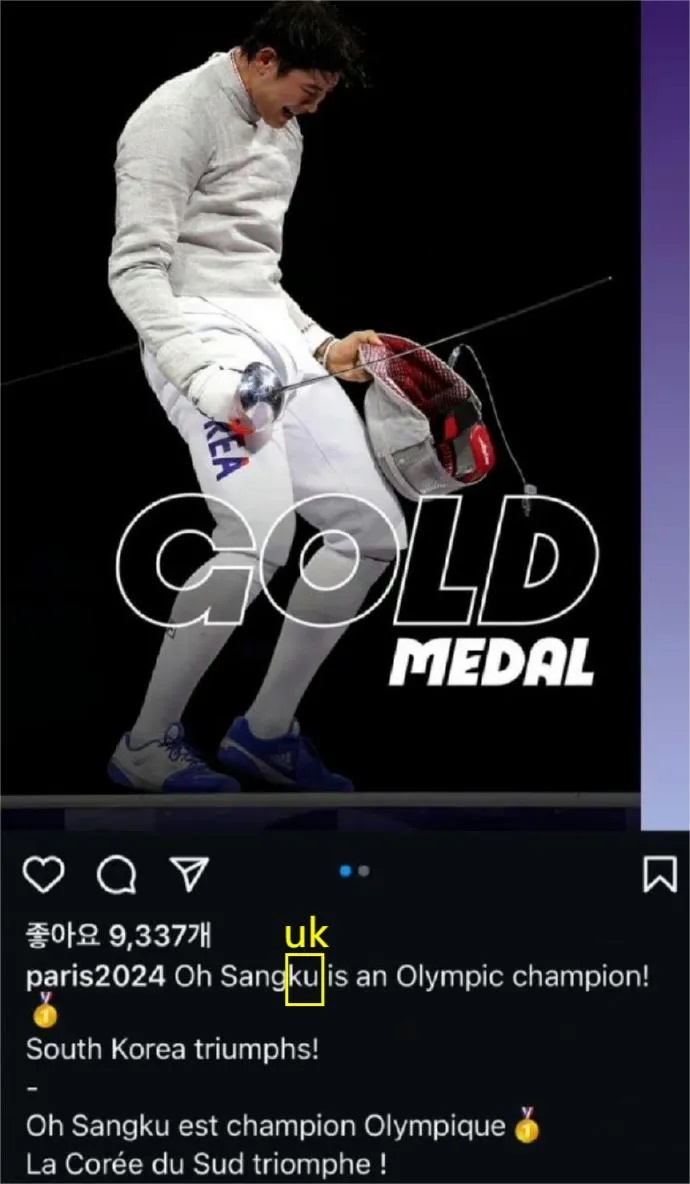690x1184 pixels.
Task: Like the paris2024 post
Action: click(43, 875)
